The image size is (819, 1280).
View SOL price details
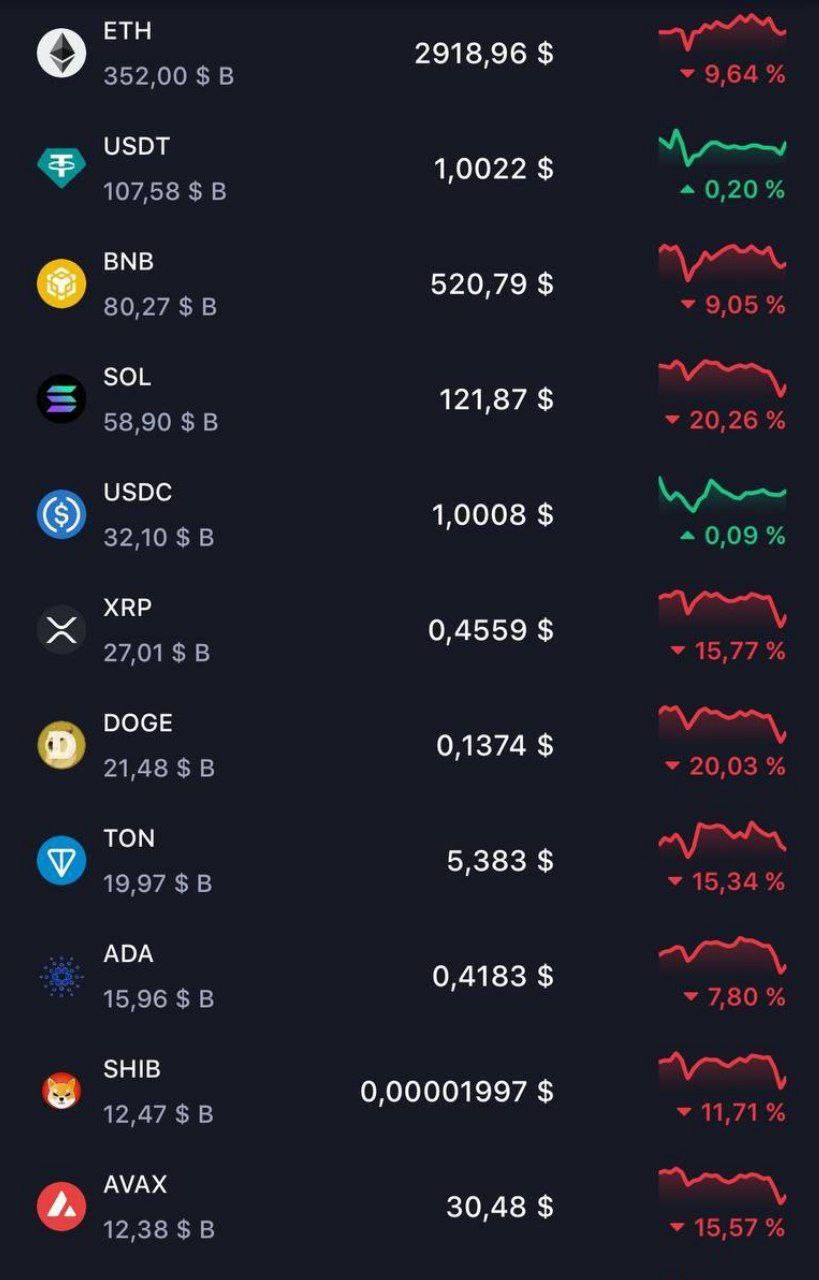point(409,399)
